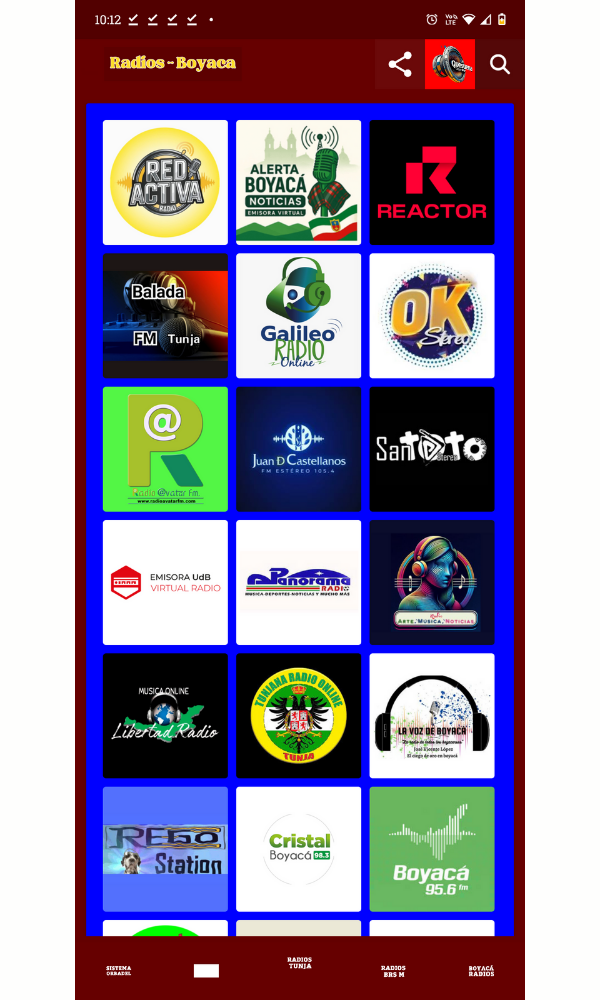Open the search icon
The height and width of the screenshot is (1000, 600).
500,65
